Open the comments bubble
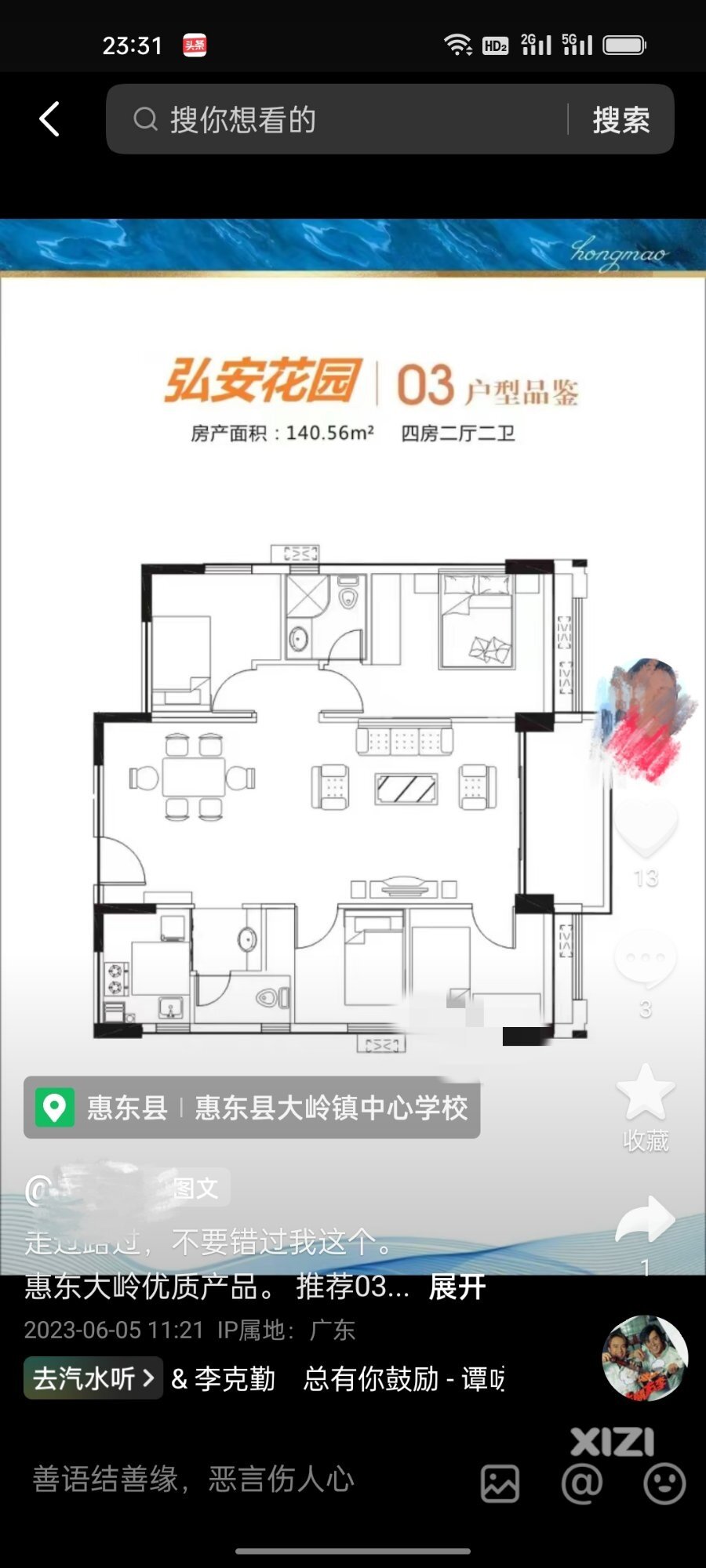The height and width of the screenshot is (1568, 706). tap(645, 960)
